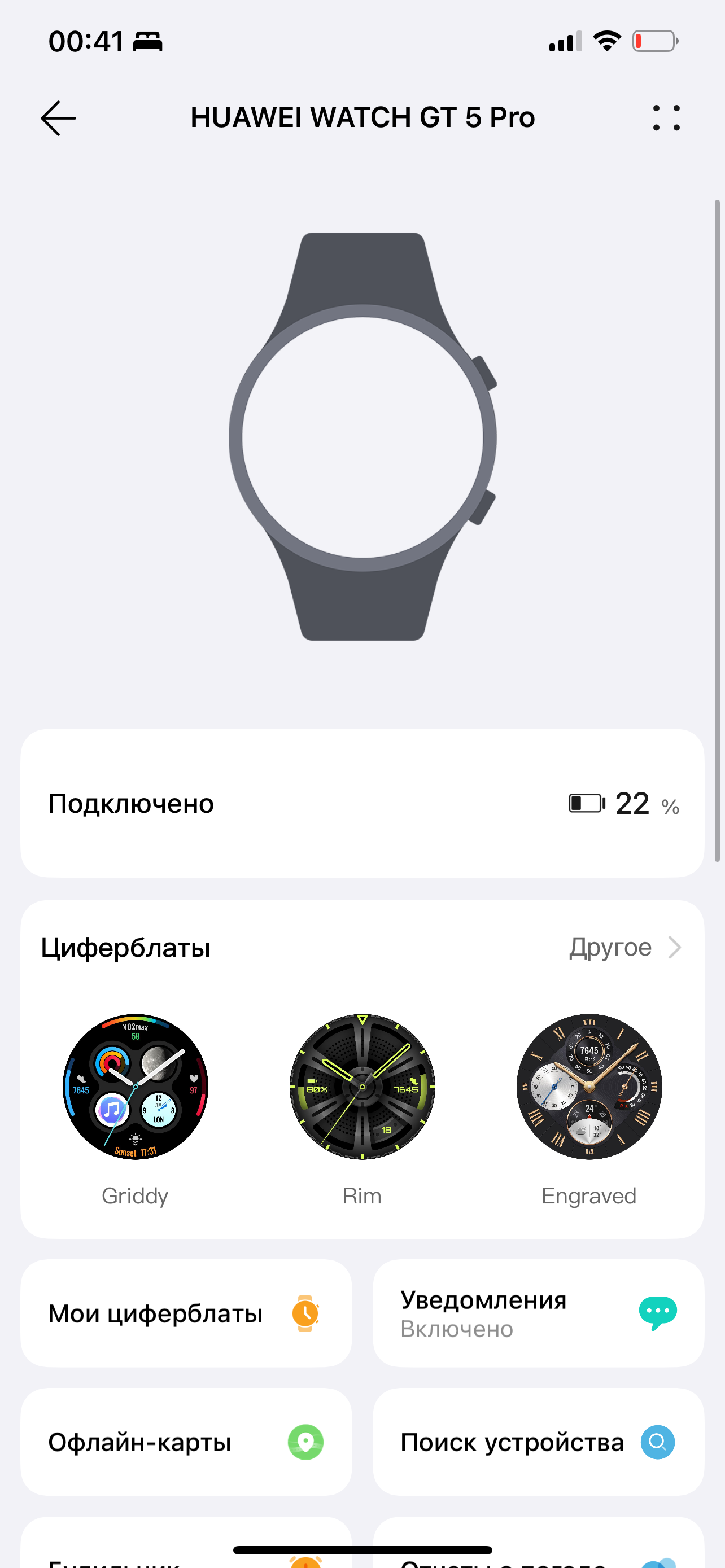Go back from the watch details page
Image resolution: width=725 pixels, height=1568 pixels.
58,118
